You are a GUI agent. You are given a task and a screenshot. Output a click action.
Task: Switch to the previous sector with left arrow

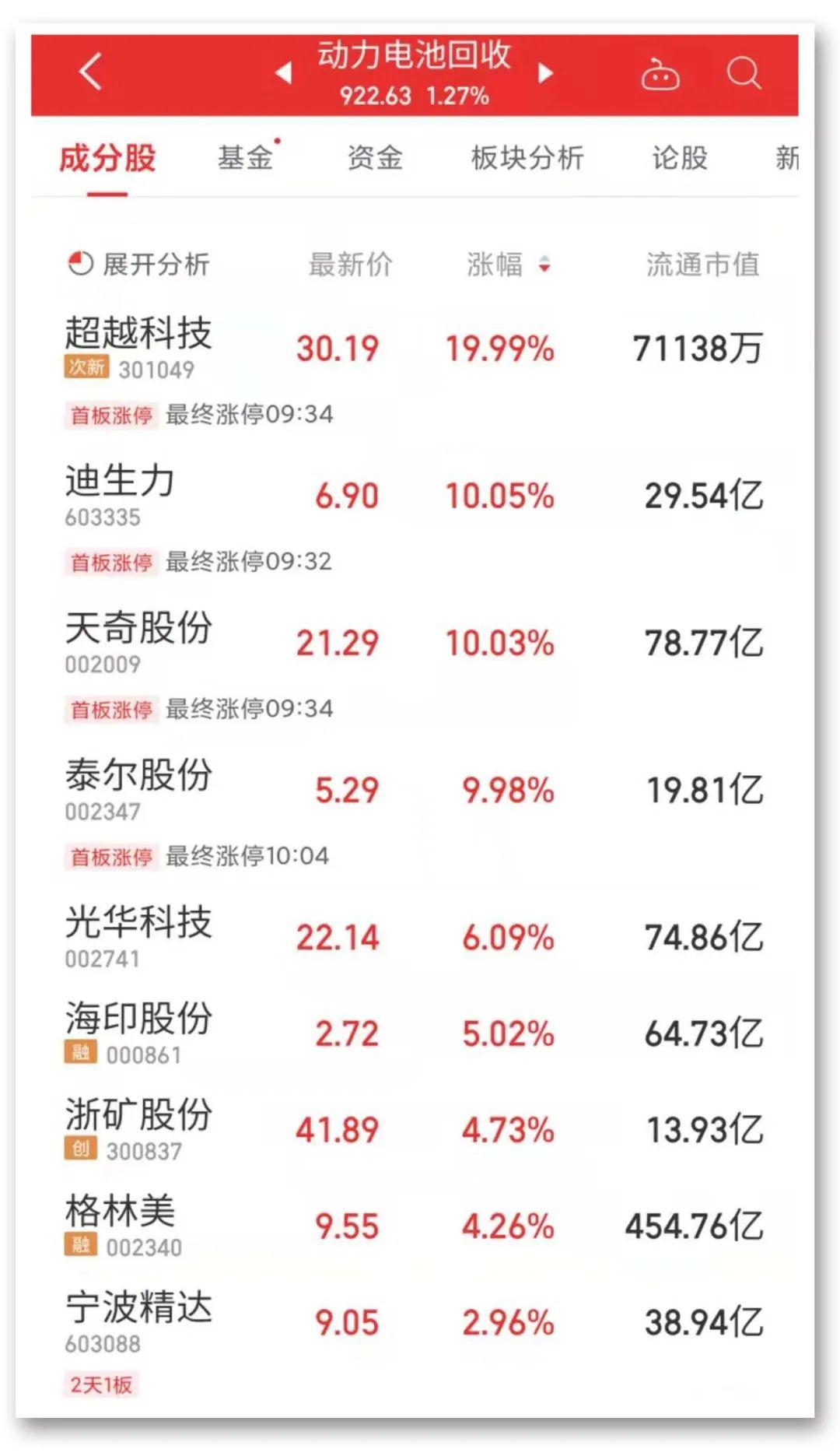point(284,73)
